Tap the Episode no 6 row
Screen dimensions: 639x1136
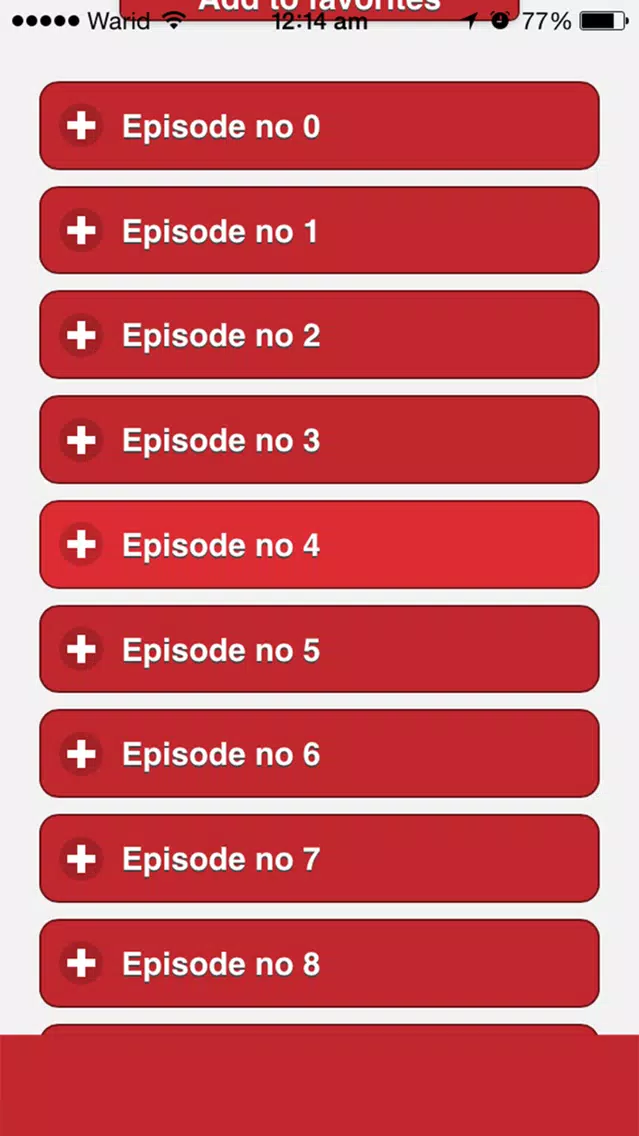[320, 753]
